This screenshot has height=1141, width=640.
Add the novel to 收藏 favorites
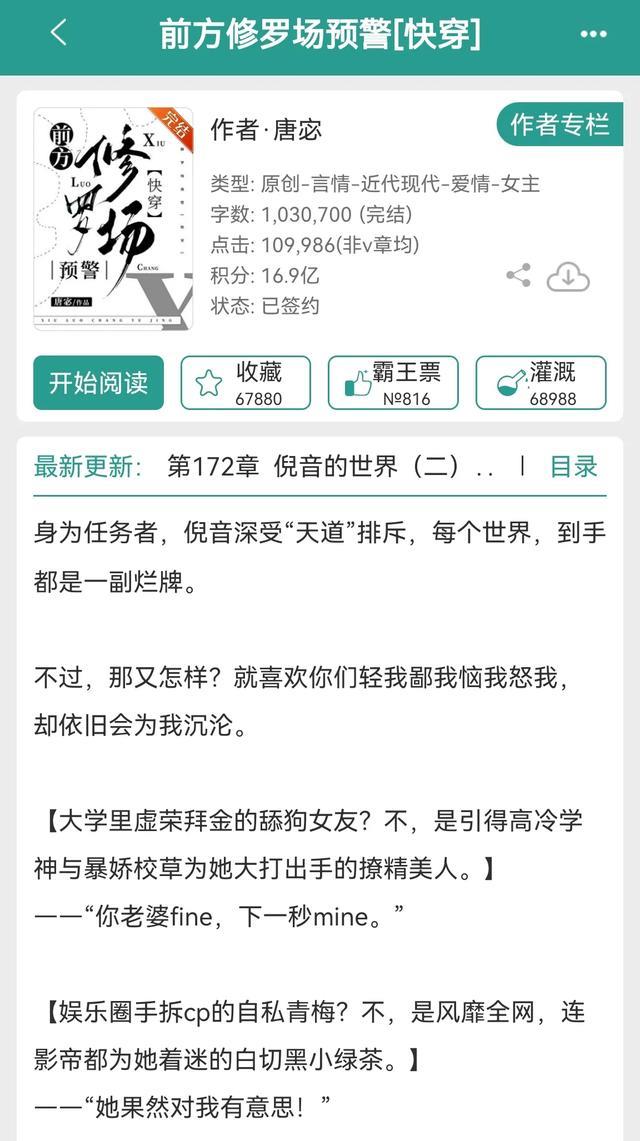click(x=245, y=382)
